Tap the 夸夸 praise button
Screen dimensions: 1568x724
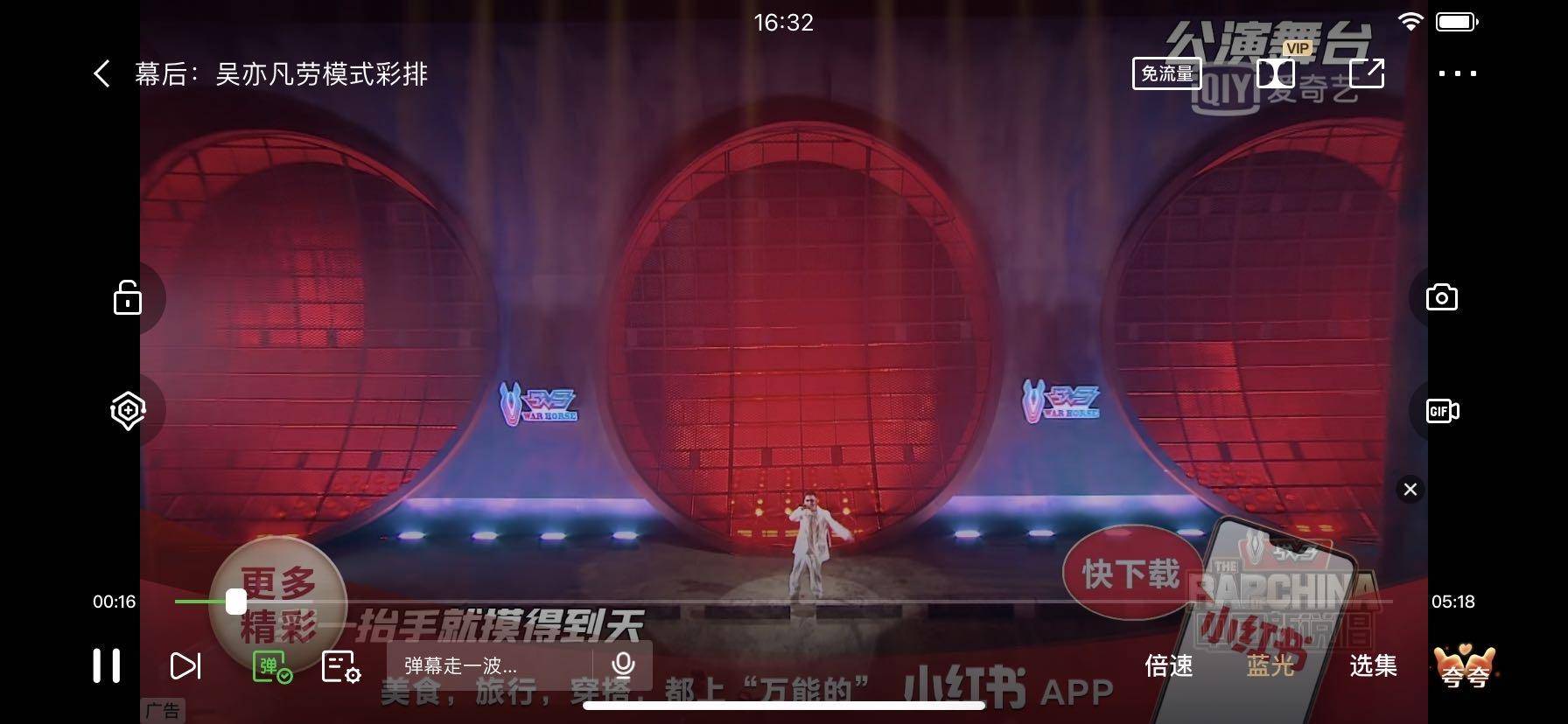pos(1464,667)
